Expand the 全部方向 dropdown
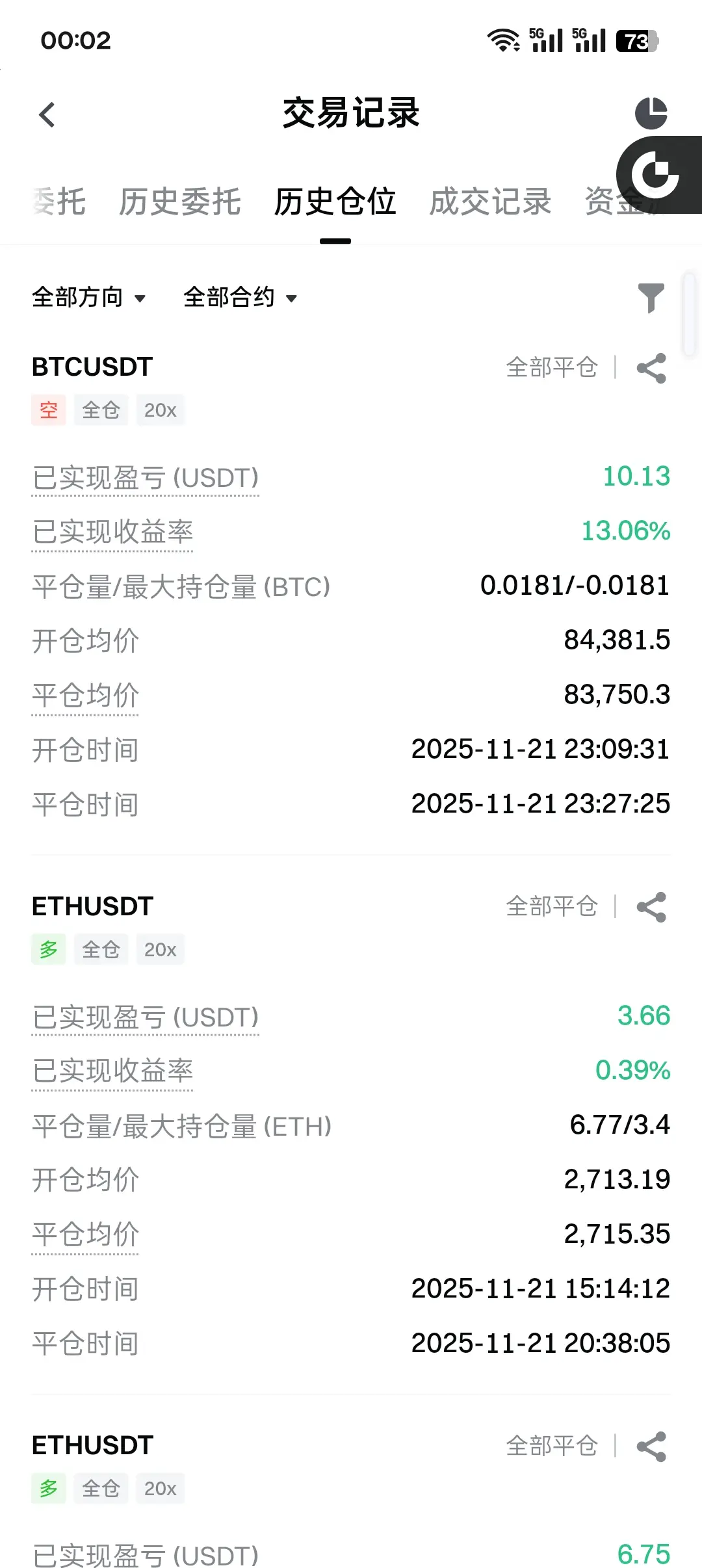This screenshot has height=1568, width=702. (x=89, y=297)
